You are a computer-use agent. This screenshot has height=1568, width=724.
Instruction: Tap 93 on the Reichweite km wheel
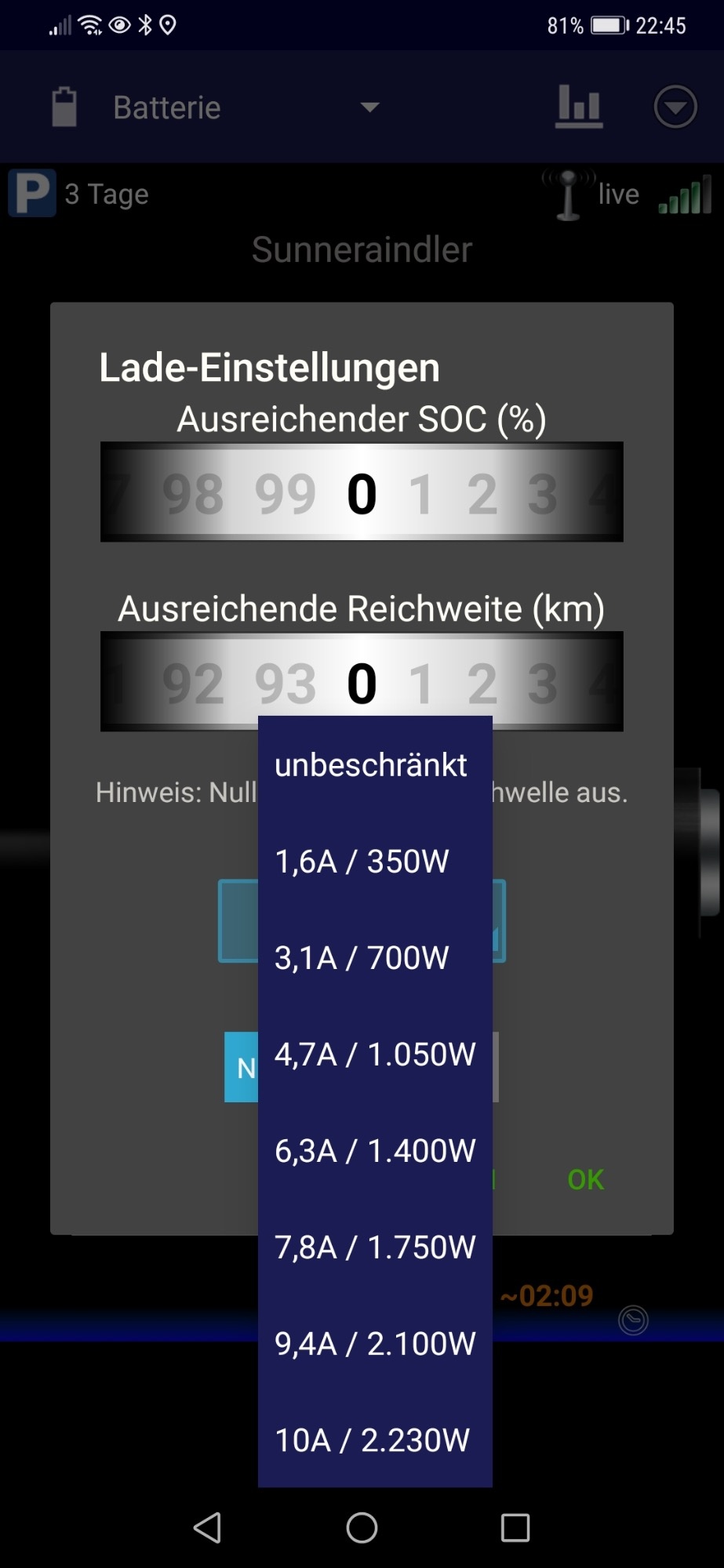coord(285,684)
